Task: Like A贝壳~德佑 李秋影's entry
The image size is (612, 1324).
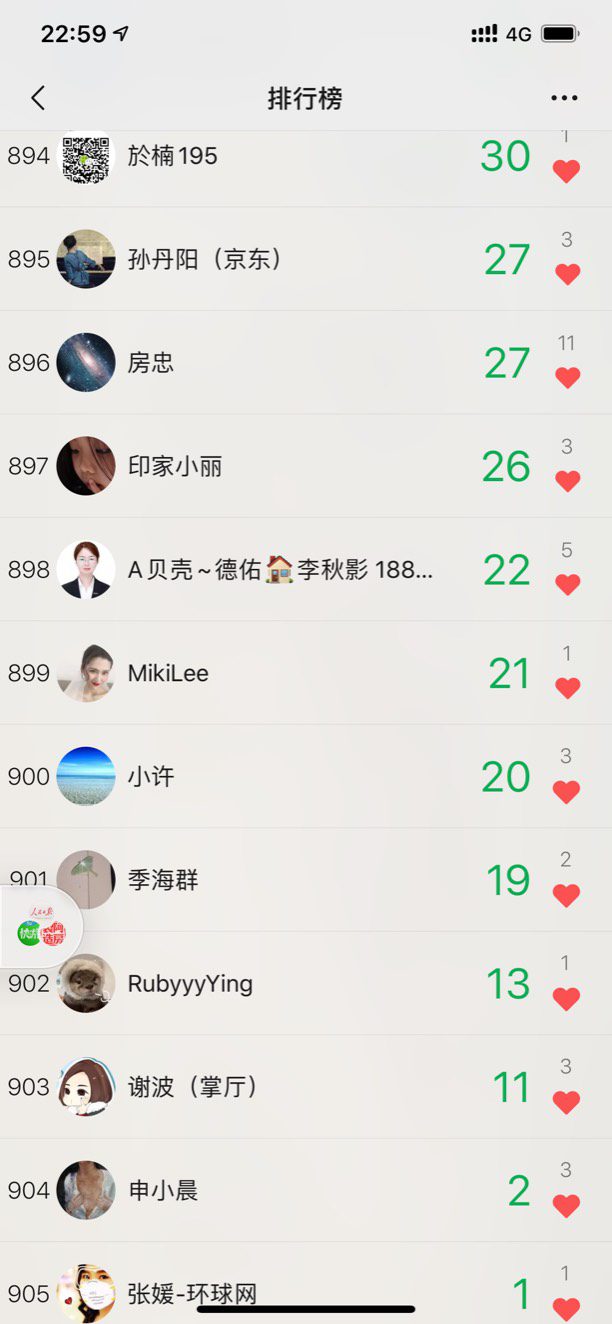Action: pos(567,584)
